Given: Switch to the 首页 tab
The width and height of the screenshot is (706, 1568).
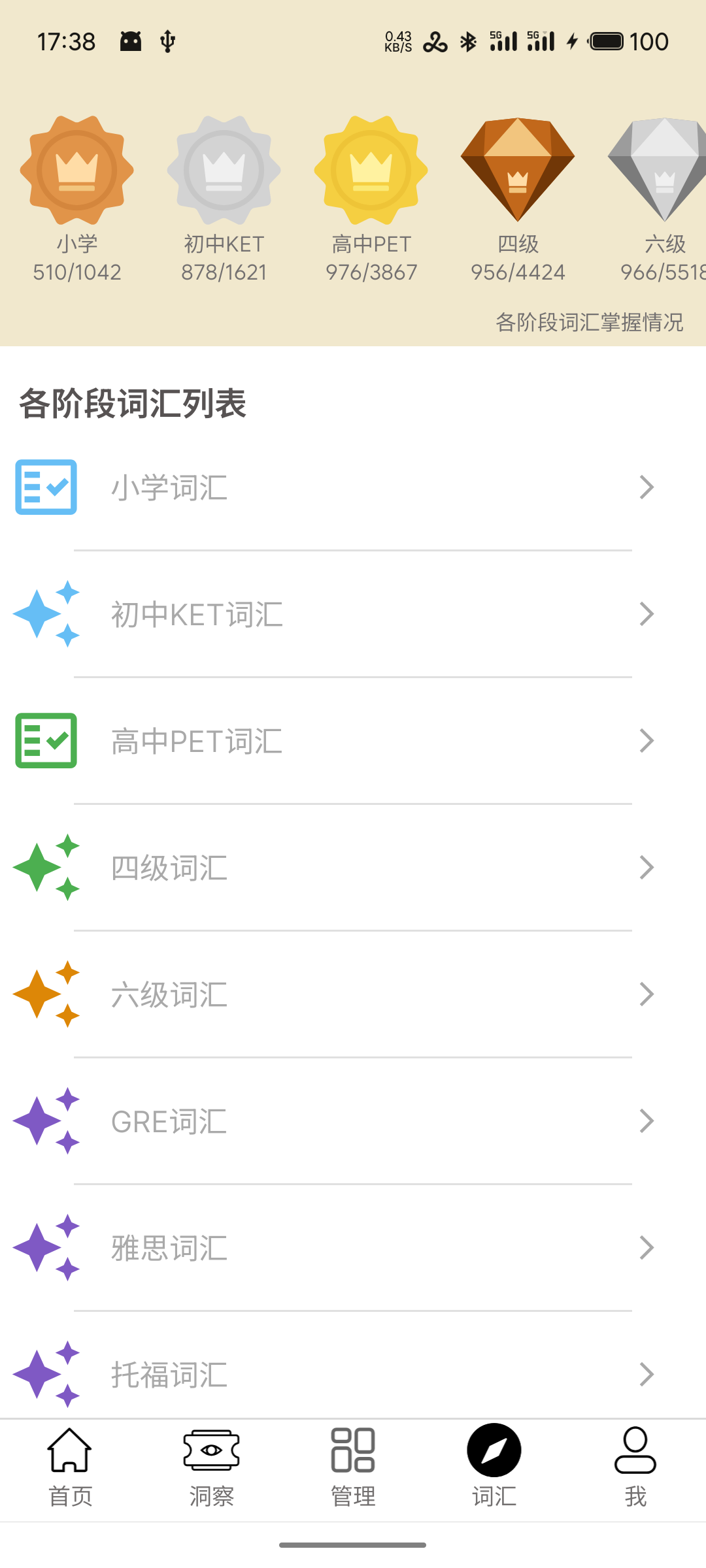Looking at the screenshot, I should click(70, 1467).
